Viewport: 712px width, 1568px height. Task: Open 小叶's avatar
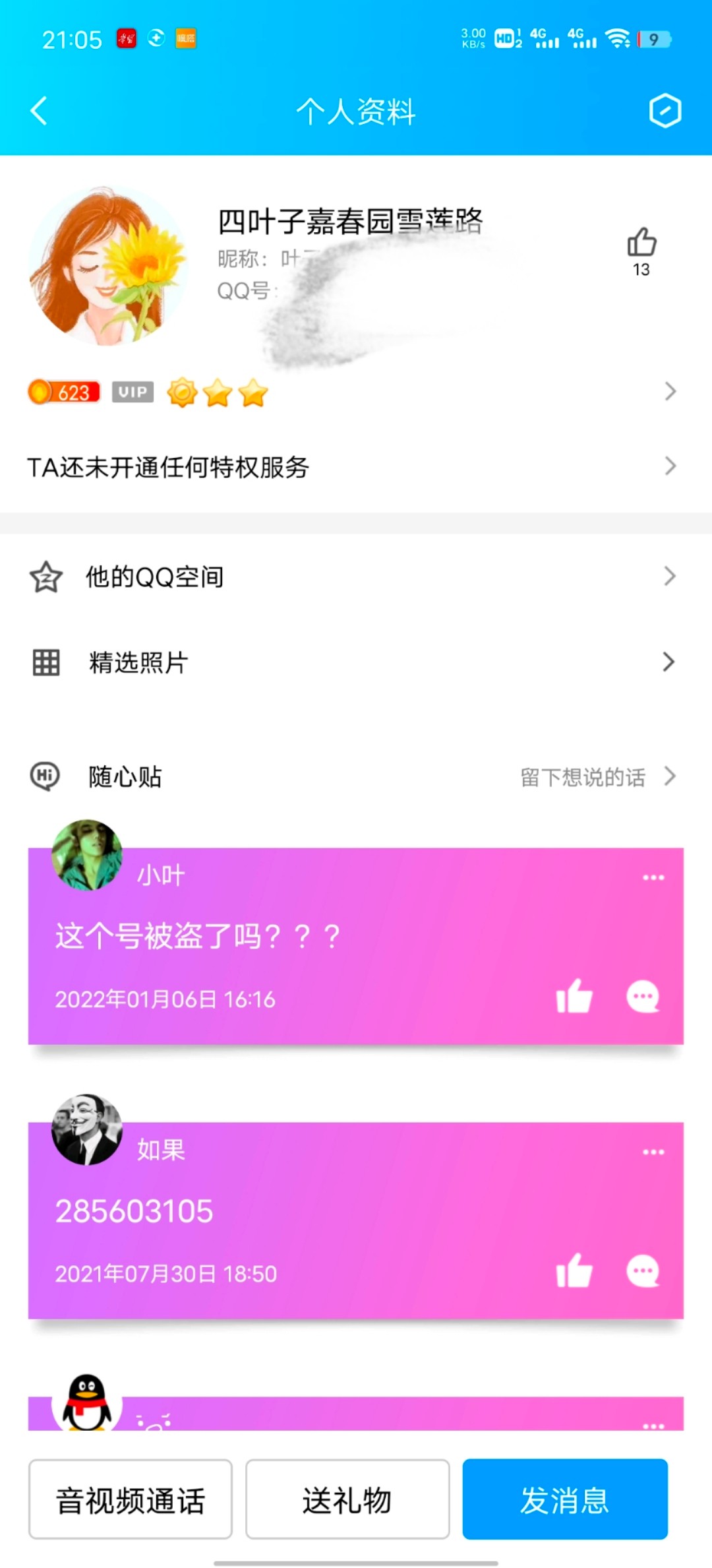tap(87, 855)
